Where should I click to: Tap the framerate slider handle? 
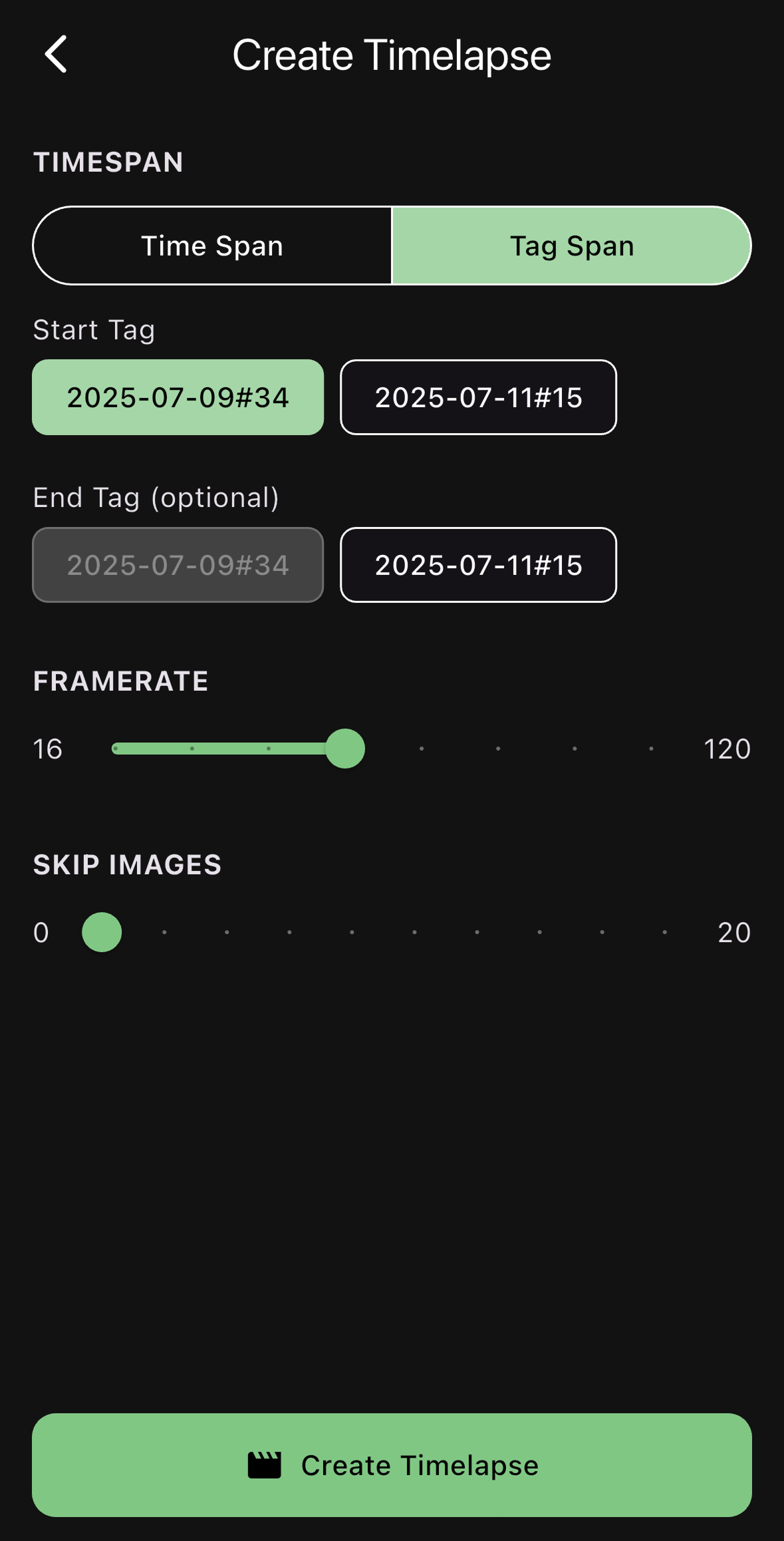click(345, 749)
